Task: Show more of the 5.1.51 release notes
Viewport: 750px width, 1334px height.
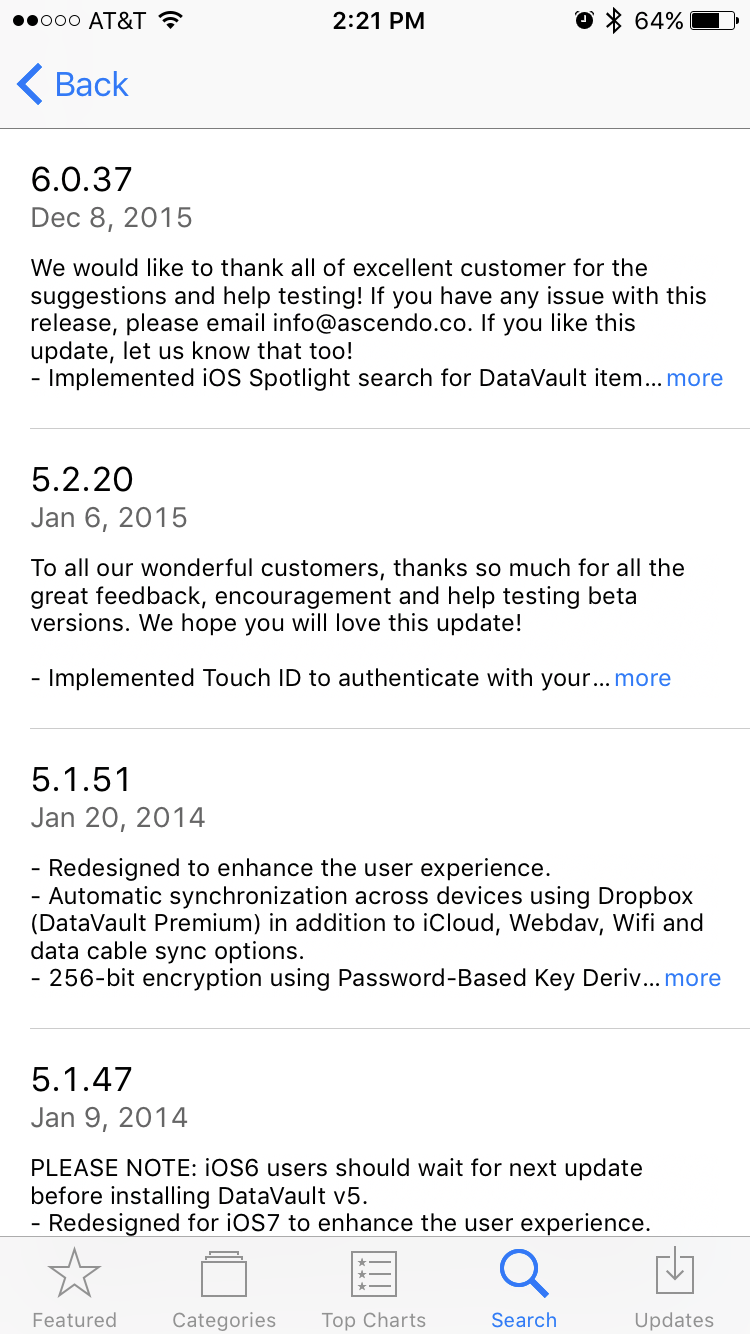Action: tap(692, 978)
